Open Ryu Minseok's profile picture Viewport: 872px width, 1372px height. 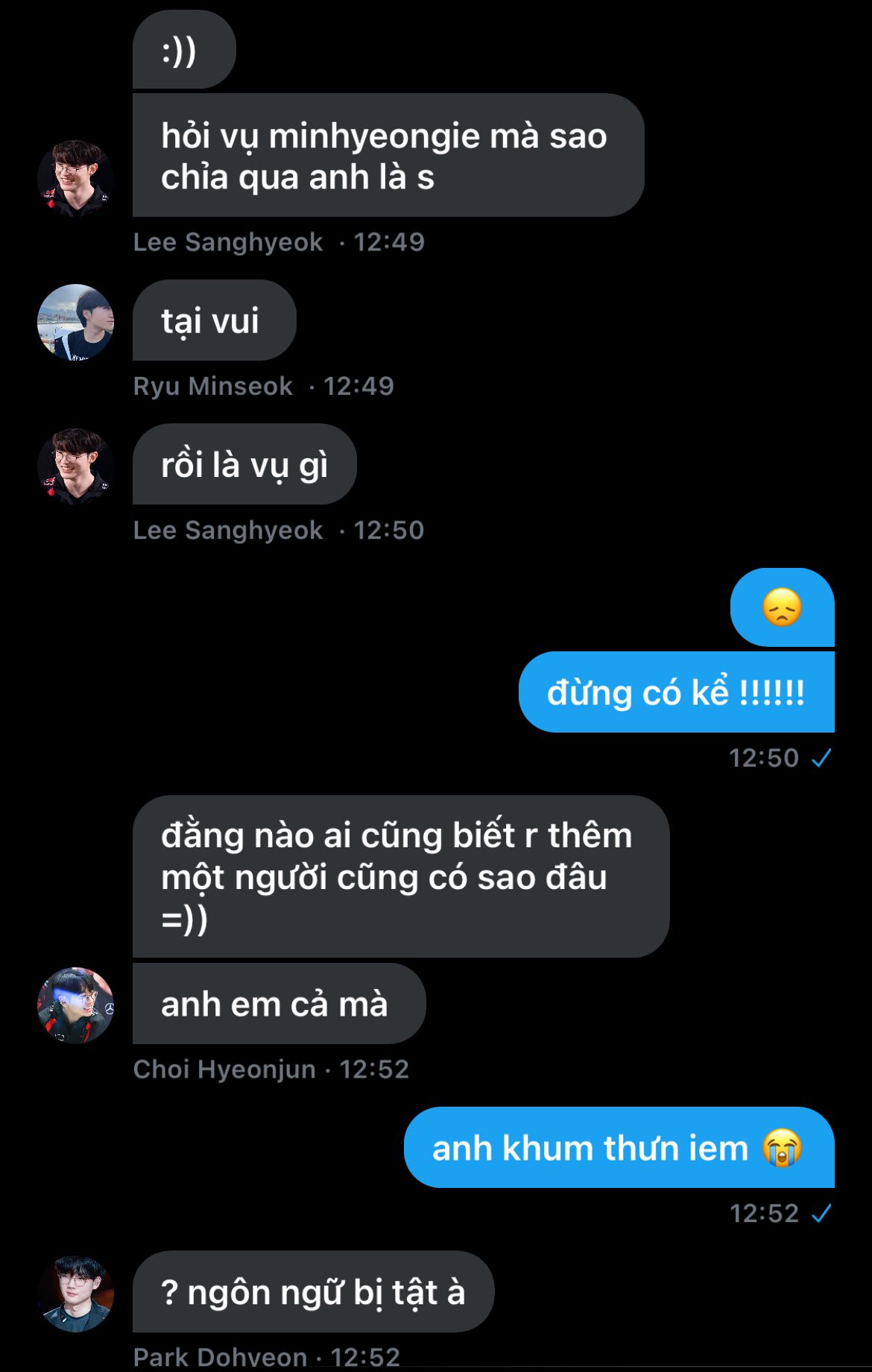click(x=75, y=322)
